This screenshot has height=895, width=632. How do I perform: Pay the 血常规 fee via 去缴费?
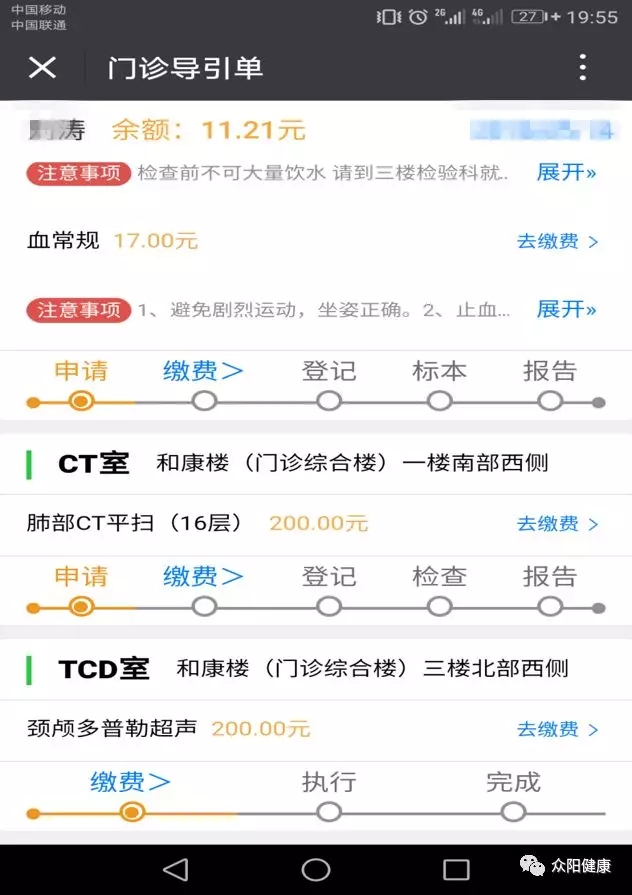(557, 242)
